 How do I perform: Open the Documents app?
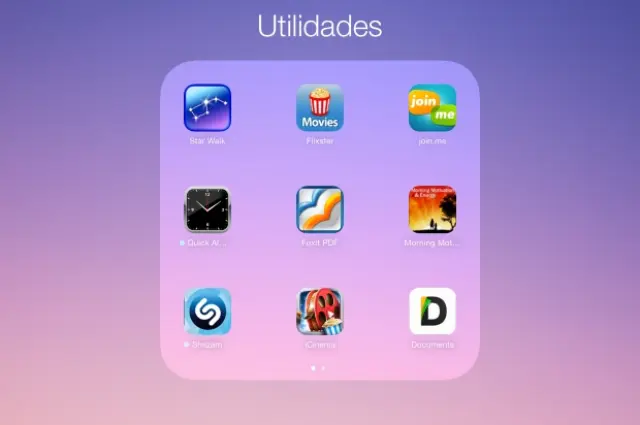click(x=432, y=312)
